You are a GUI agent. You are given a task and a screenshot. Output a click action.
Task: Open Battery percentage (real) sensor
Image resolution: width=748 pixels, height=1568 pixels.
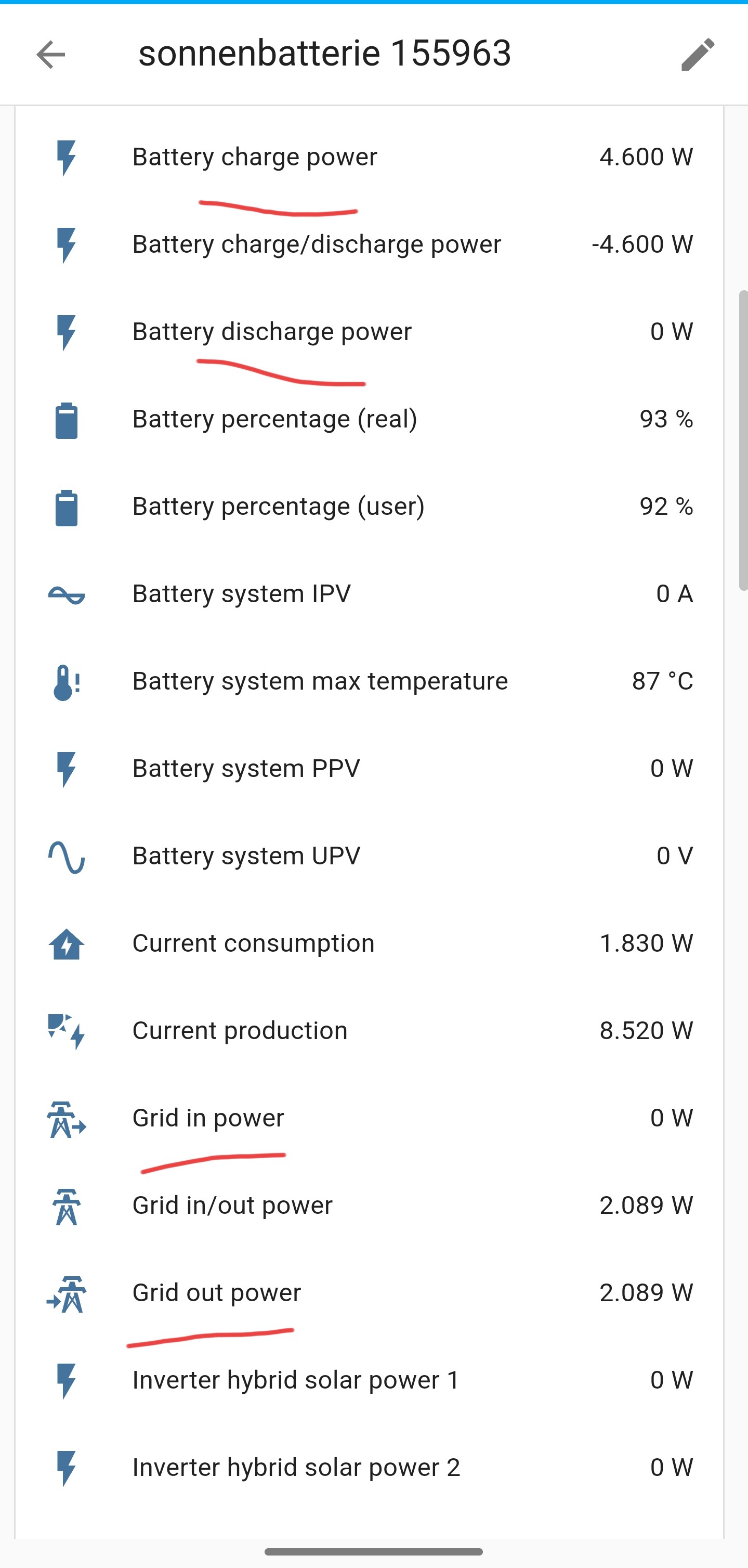[x=370, y=419]
